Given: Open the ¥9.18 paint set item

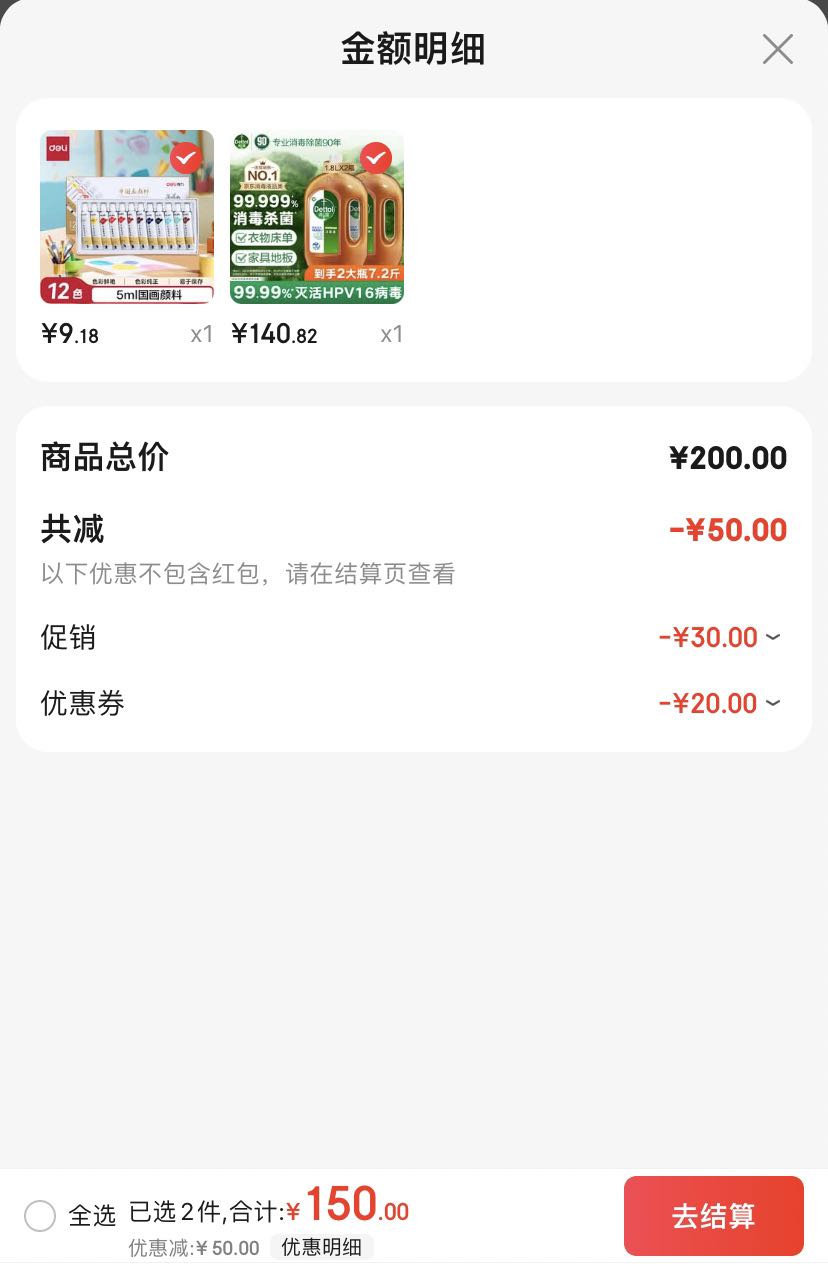Looking at the screenshot, I should pos(127,217).
